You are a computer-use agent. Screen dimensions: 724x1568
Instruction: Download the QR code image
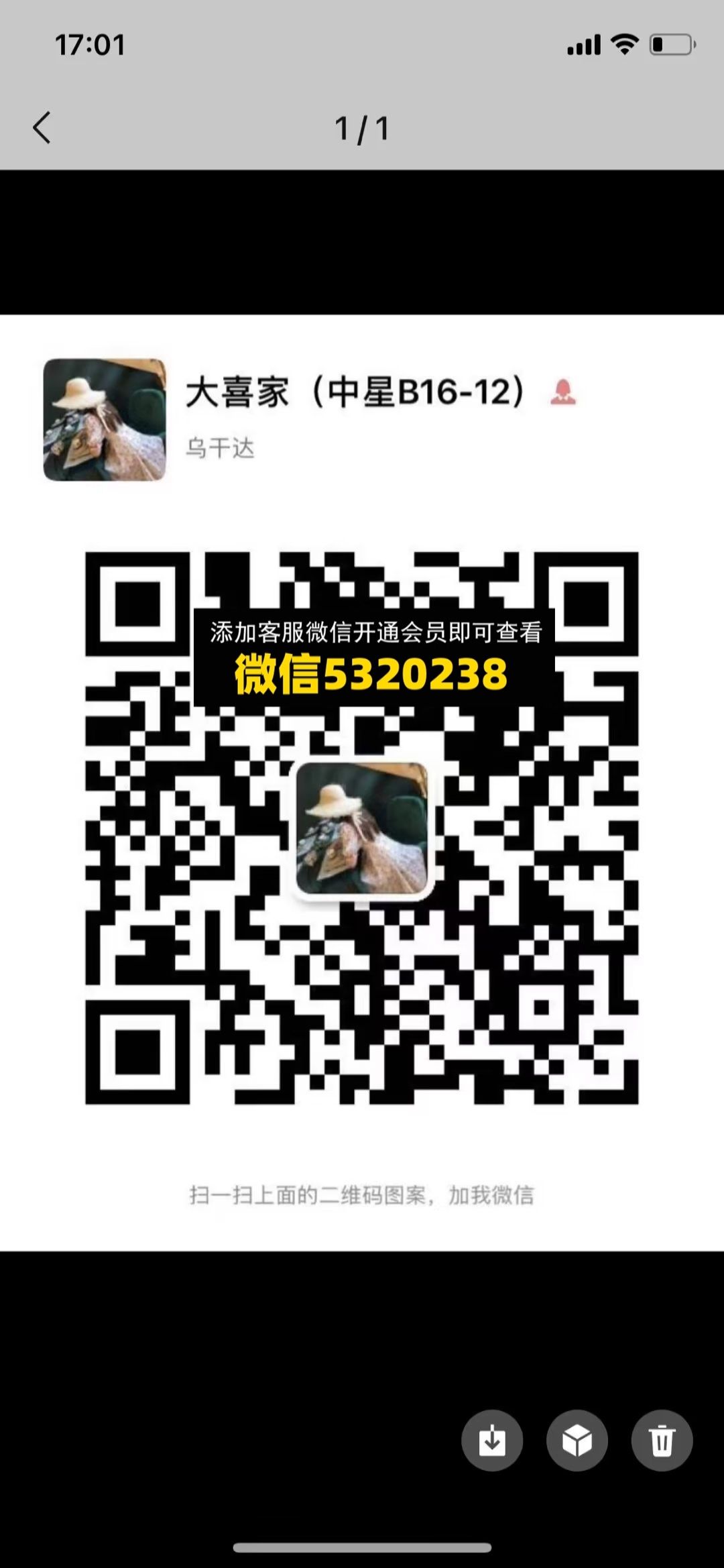pyautogui.click(x=491, y=1440)
